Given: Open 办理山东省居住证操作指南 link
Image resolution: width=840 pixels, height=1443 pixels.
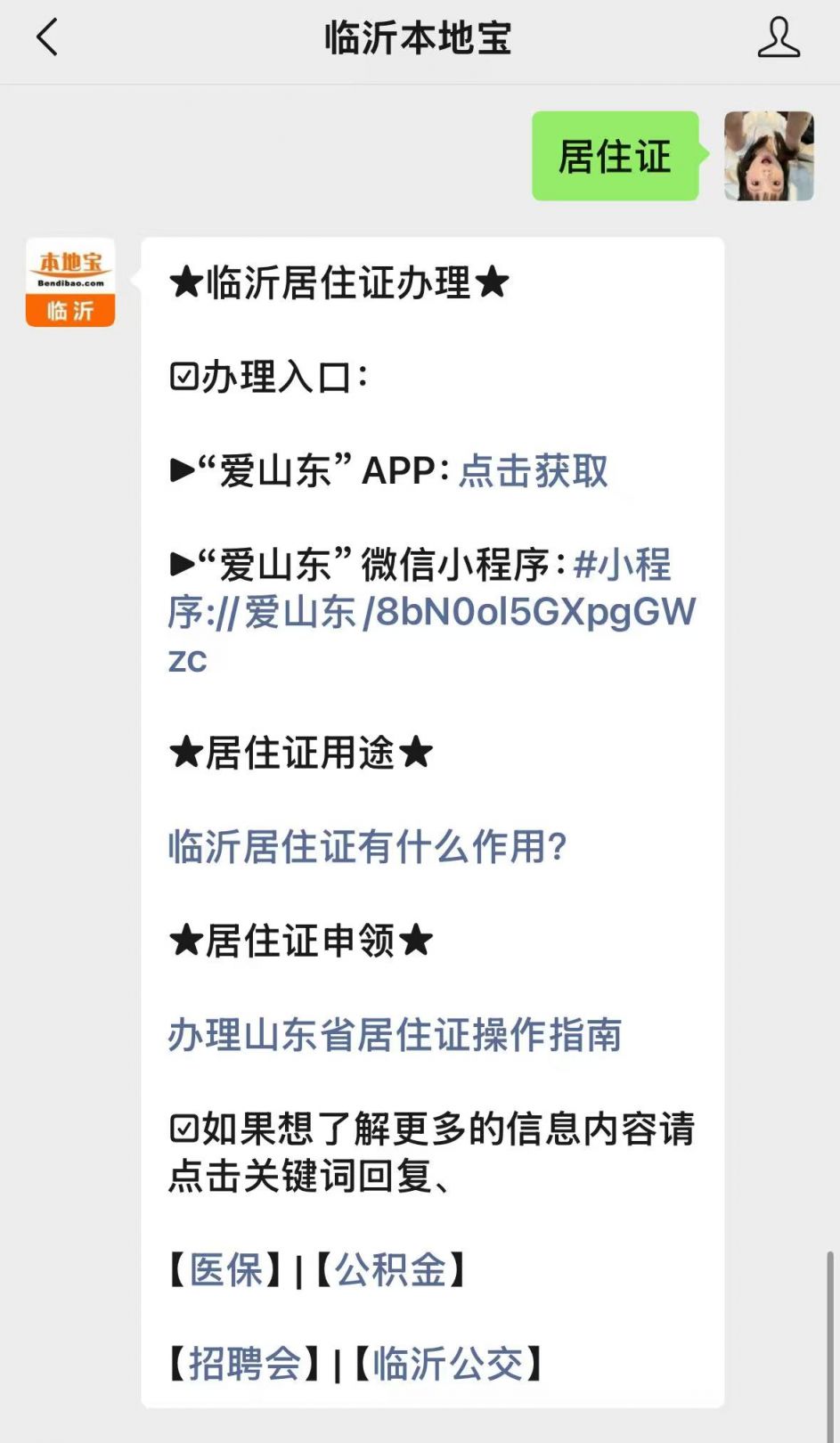Looking at the screenshot, I should click(x=395, y=1034).
